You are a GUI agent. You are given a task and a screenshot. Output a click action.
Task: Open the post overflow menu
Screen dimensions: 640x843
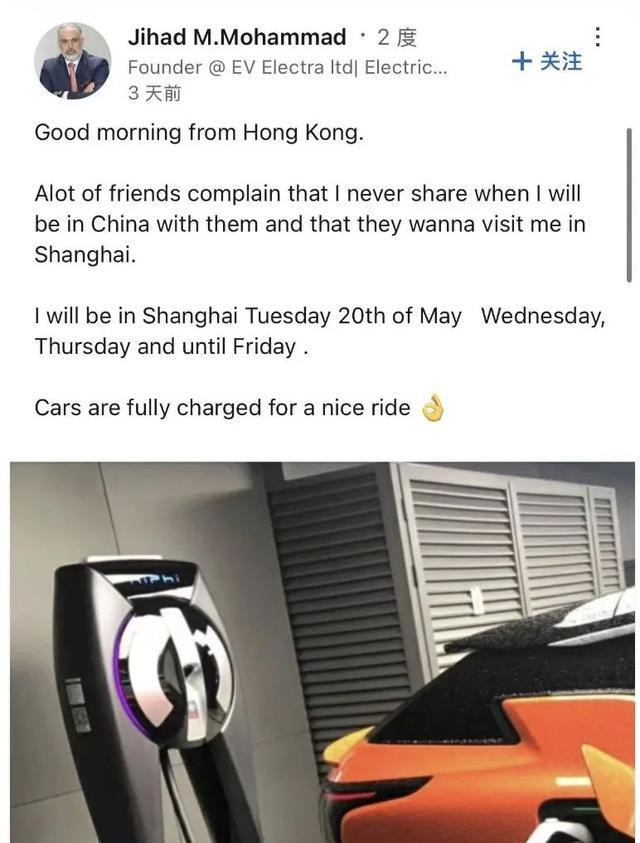coord(597,37)
